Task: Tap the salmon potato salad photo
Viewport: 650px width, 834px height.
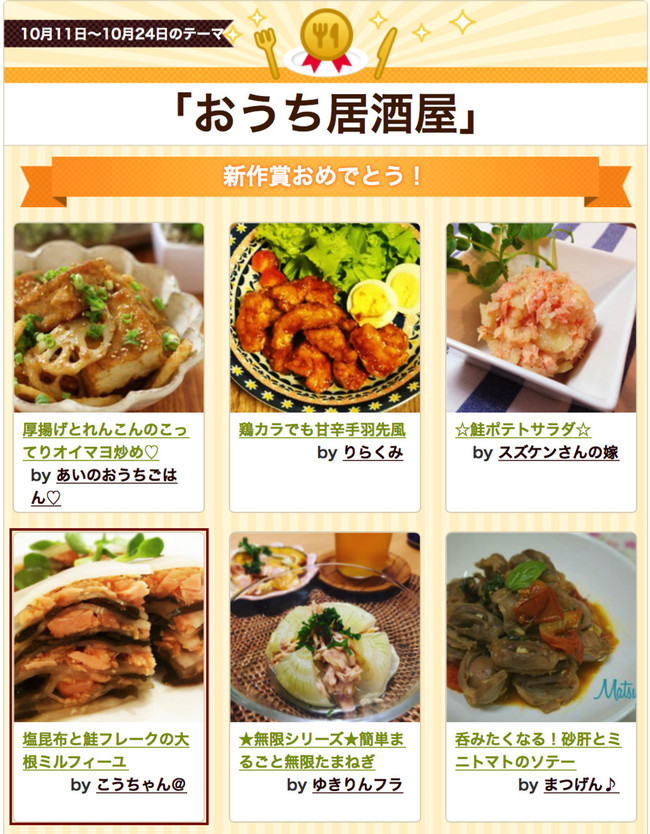Action: pyautogui.click(x=540, y=316)
